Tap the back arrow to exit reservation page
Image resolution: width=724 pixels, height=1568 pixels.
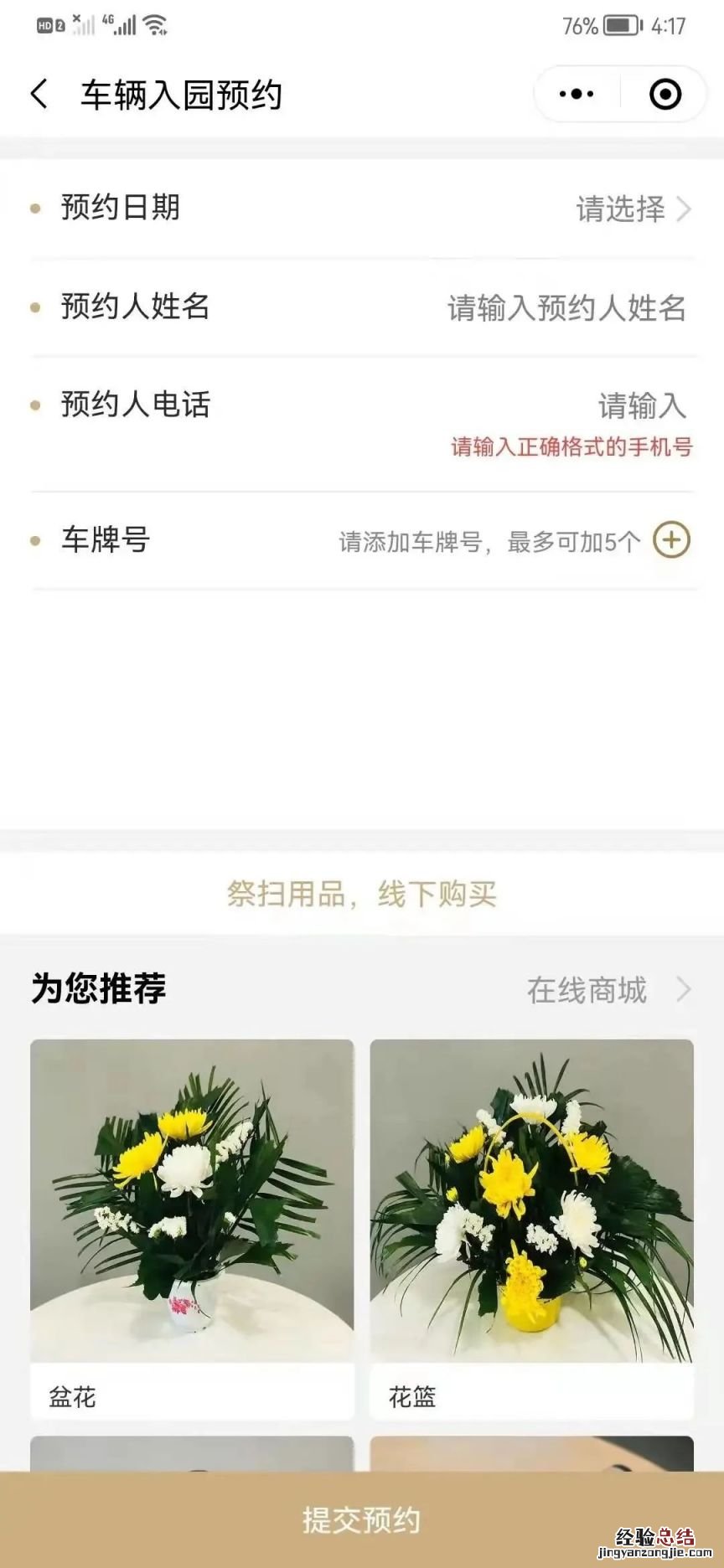pos(37,94)
